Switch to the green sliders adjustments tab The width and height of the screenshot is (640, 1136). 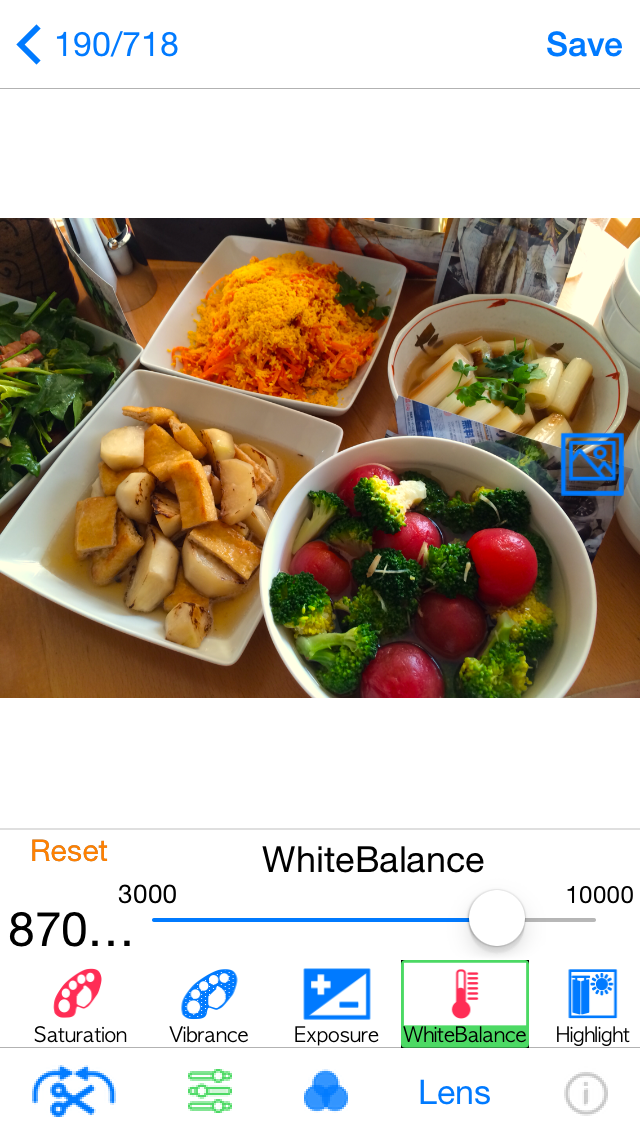(209, 1091)
